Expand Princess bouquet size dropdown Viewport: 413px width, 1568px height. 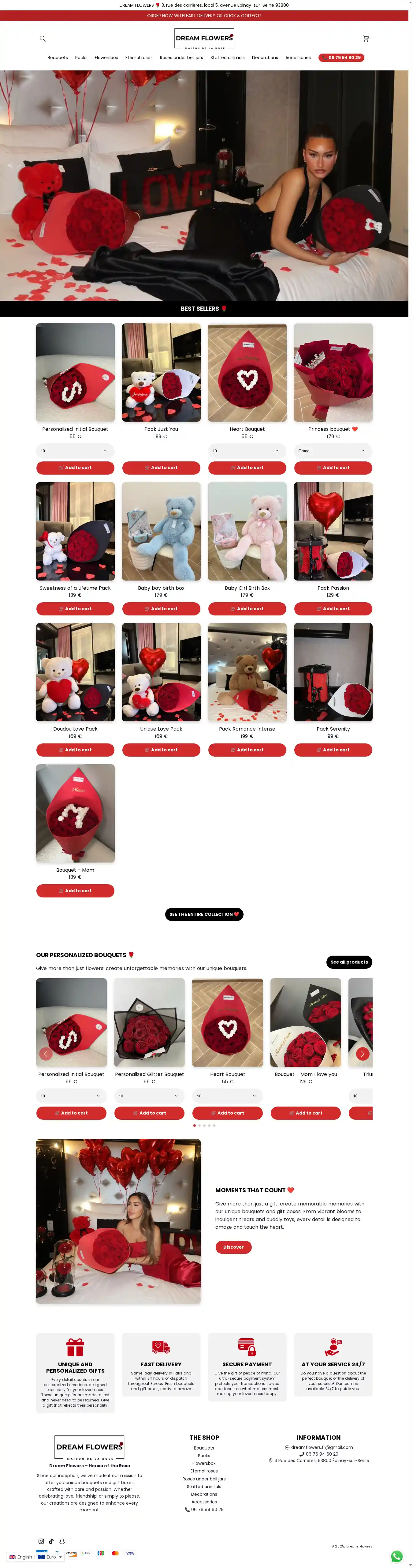coord(333,451)
